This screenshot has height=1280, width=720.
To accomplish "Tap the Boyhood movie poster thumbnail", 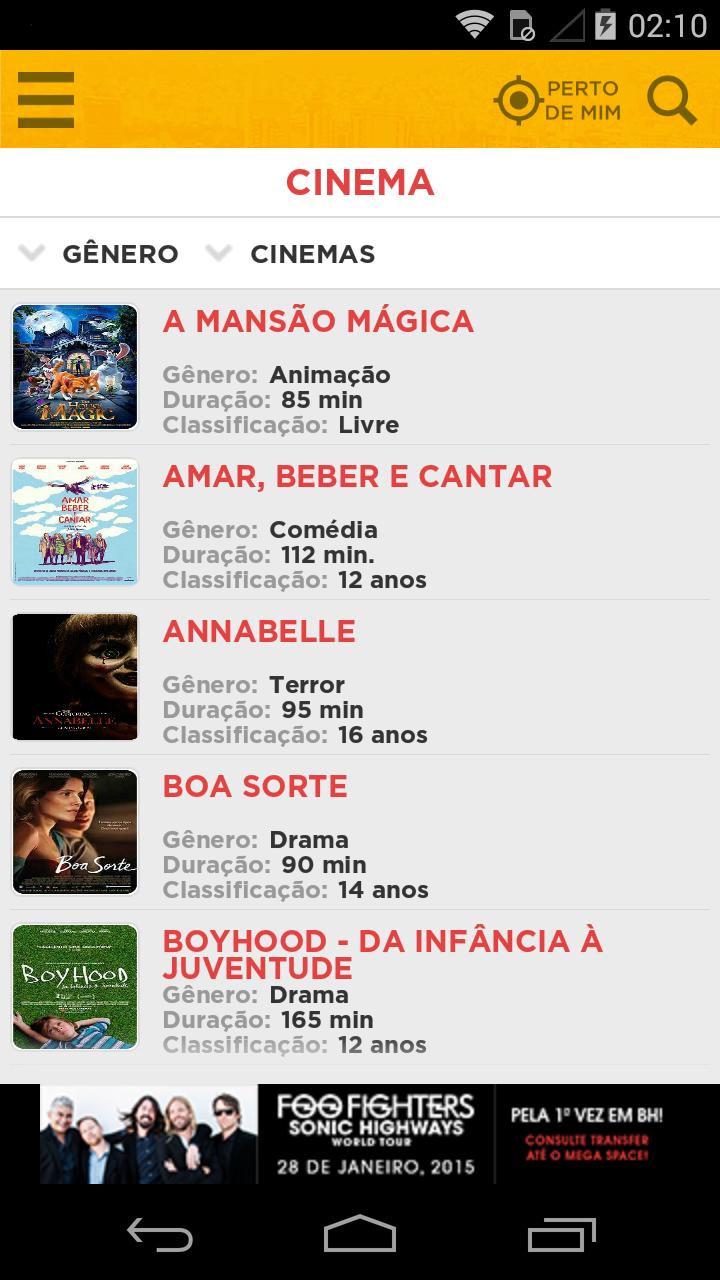I will click(76, 987).
